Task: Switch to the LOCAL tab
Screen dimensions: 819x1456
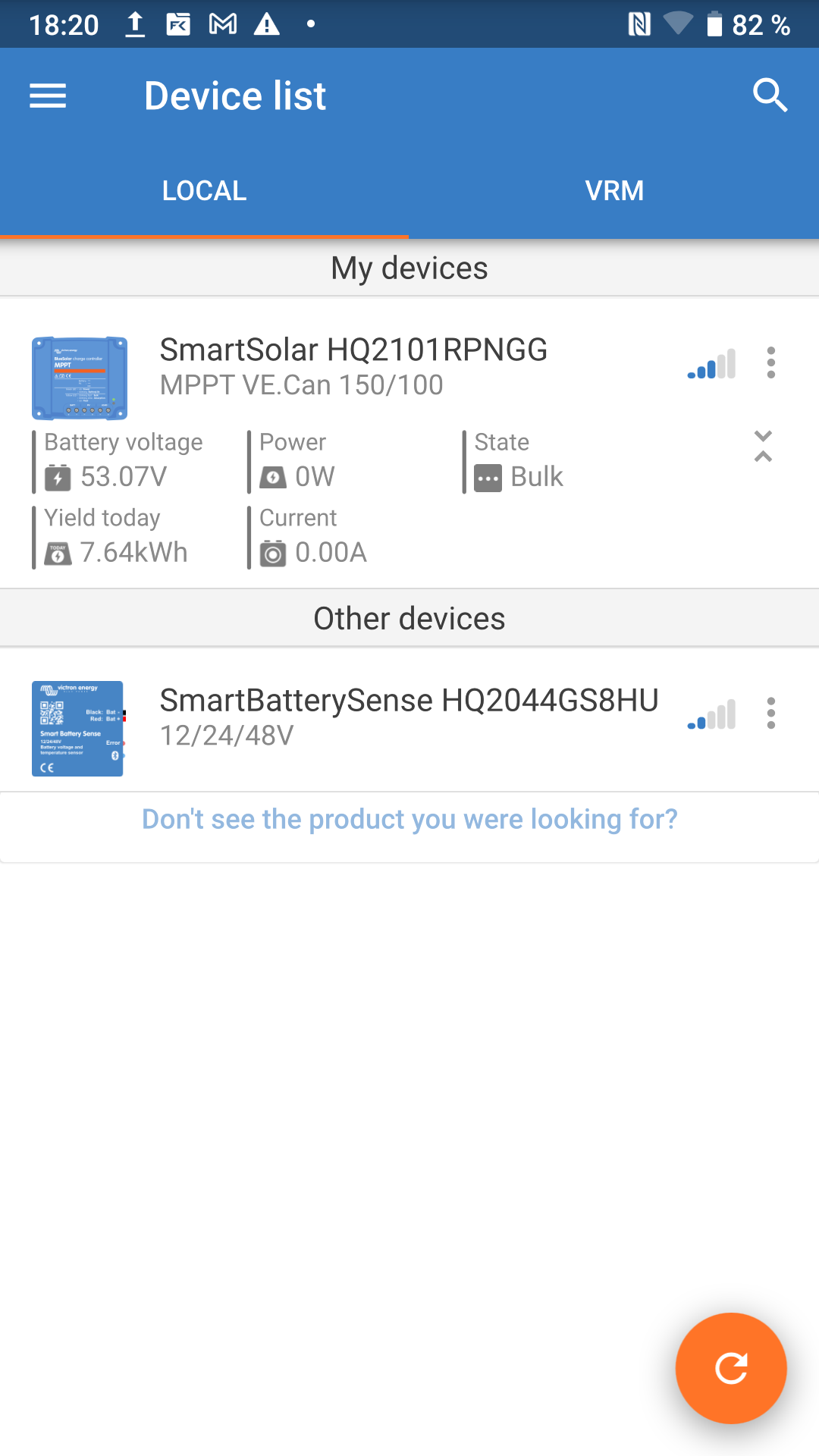Action: coord(205,190)
